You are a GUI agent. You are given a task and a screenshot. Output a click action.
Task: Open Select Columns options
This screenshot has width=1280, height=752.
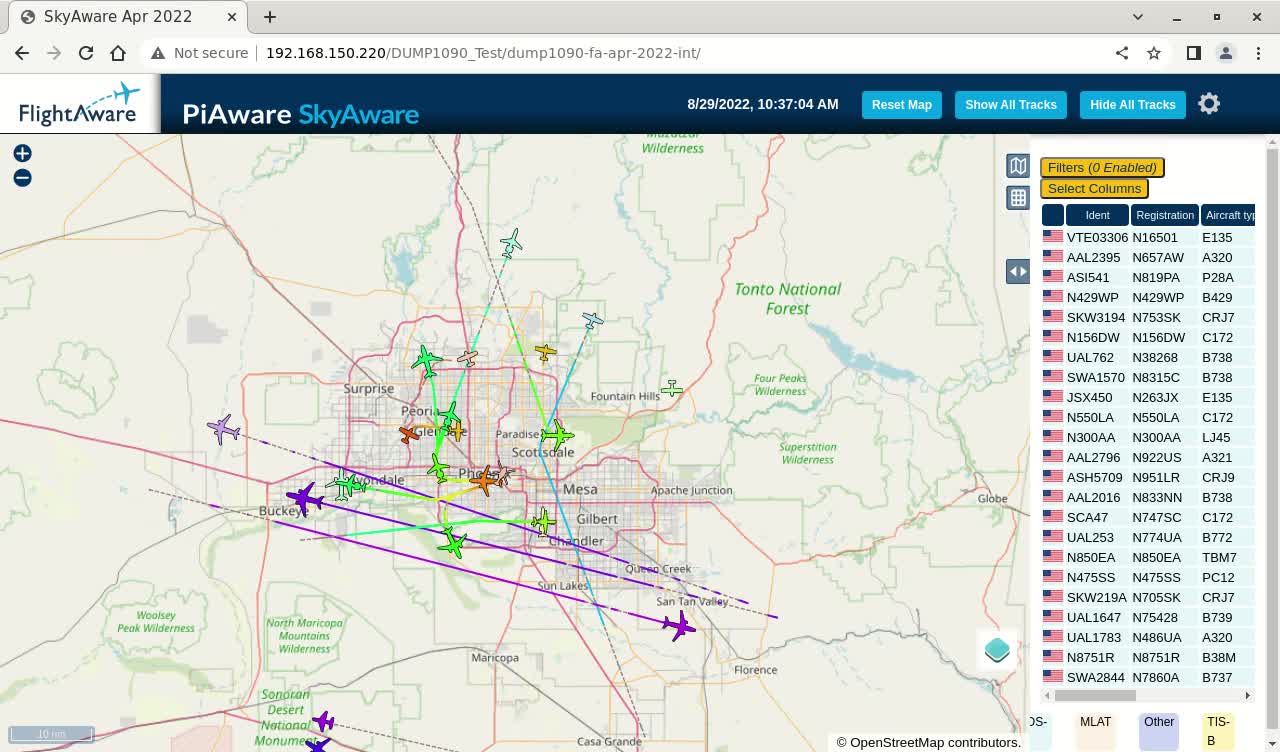coord(1094,188)
